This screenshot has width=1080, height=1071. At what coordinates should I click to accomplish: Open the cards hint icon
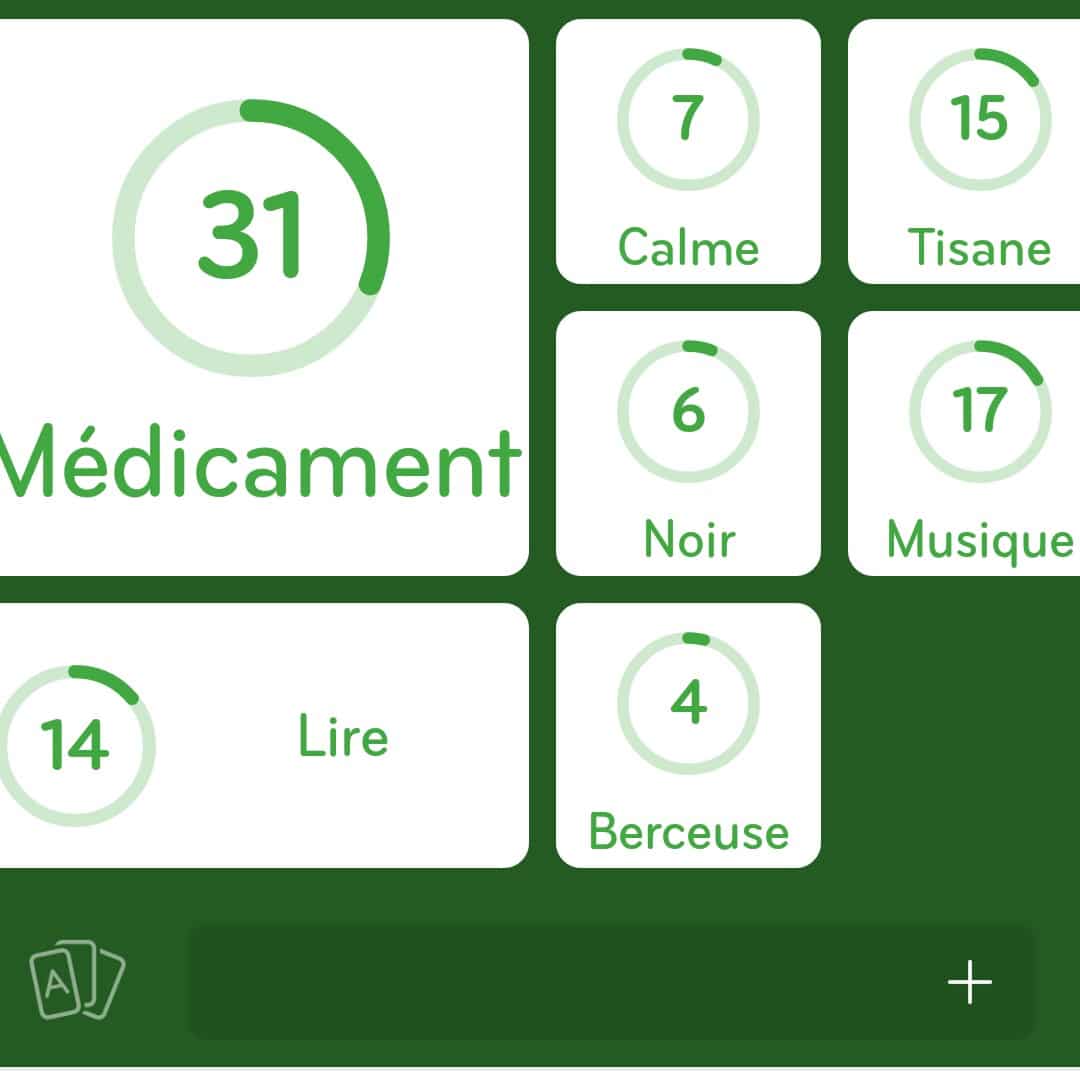click(77, 980)
